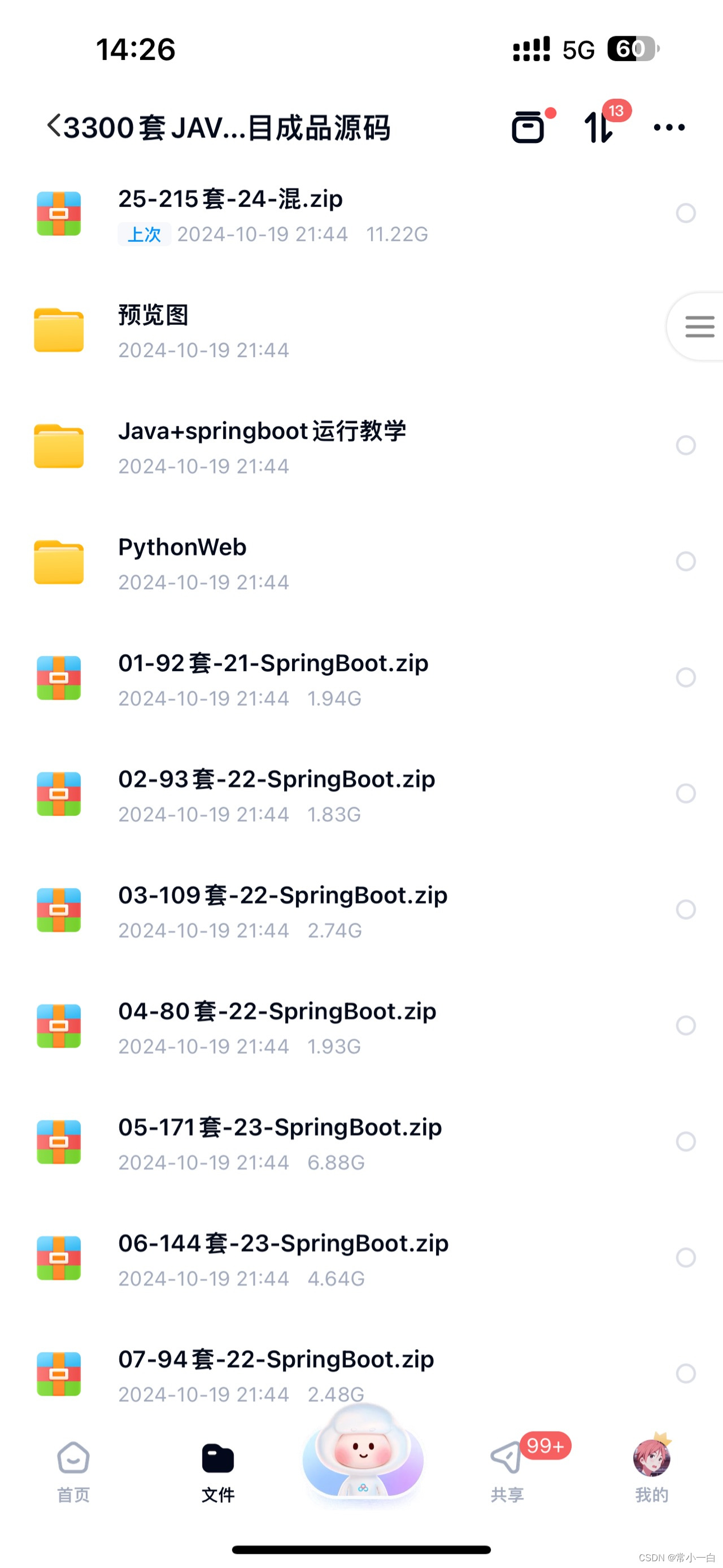Open the transfer list with 13 badge

[599, 126]
